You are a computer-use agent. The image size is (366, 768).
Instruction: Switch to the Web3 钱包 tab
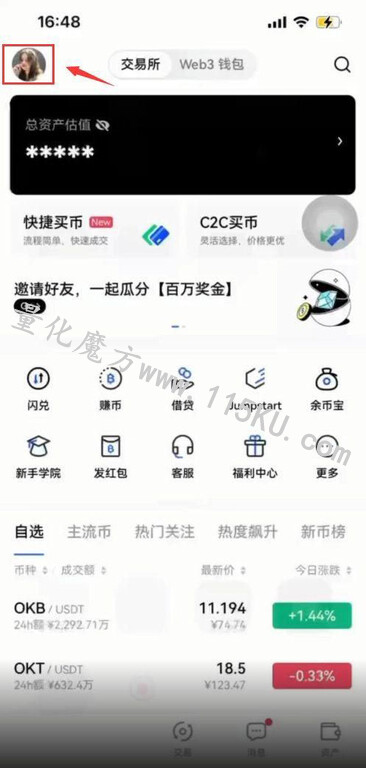tap(211, 64)
